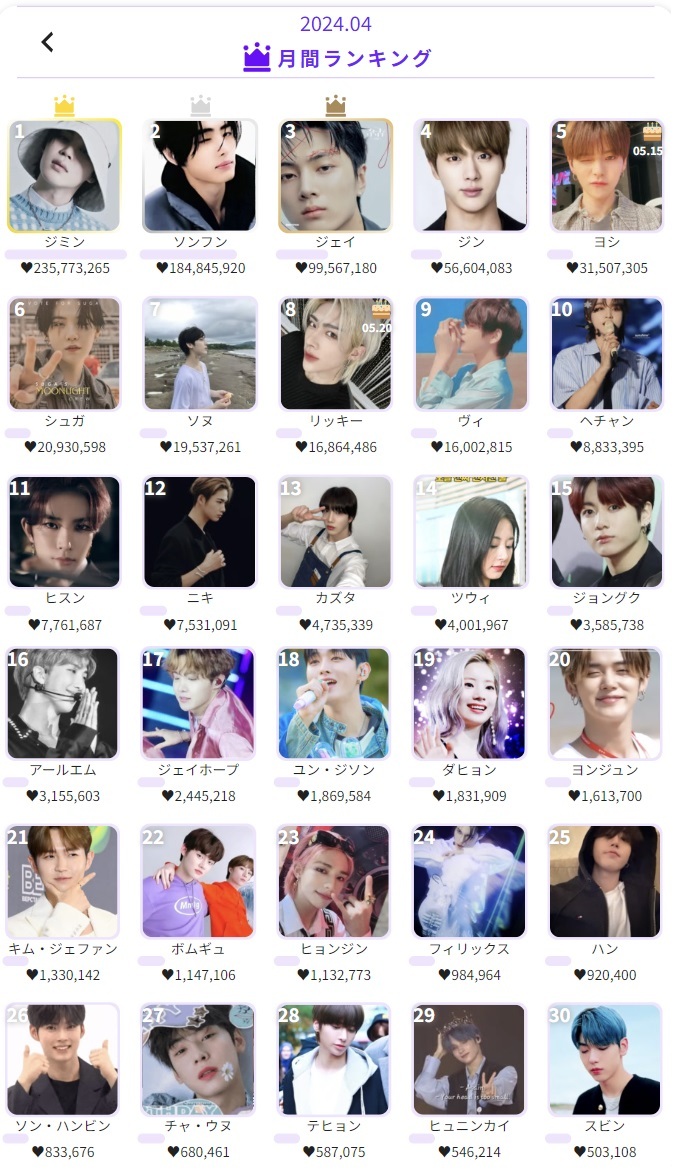
Task: Go back with the arrow icon
Action: pyautogui.click(x=47, y=42)
